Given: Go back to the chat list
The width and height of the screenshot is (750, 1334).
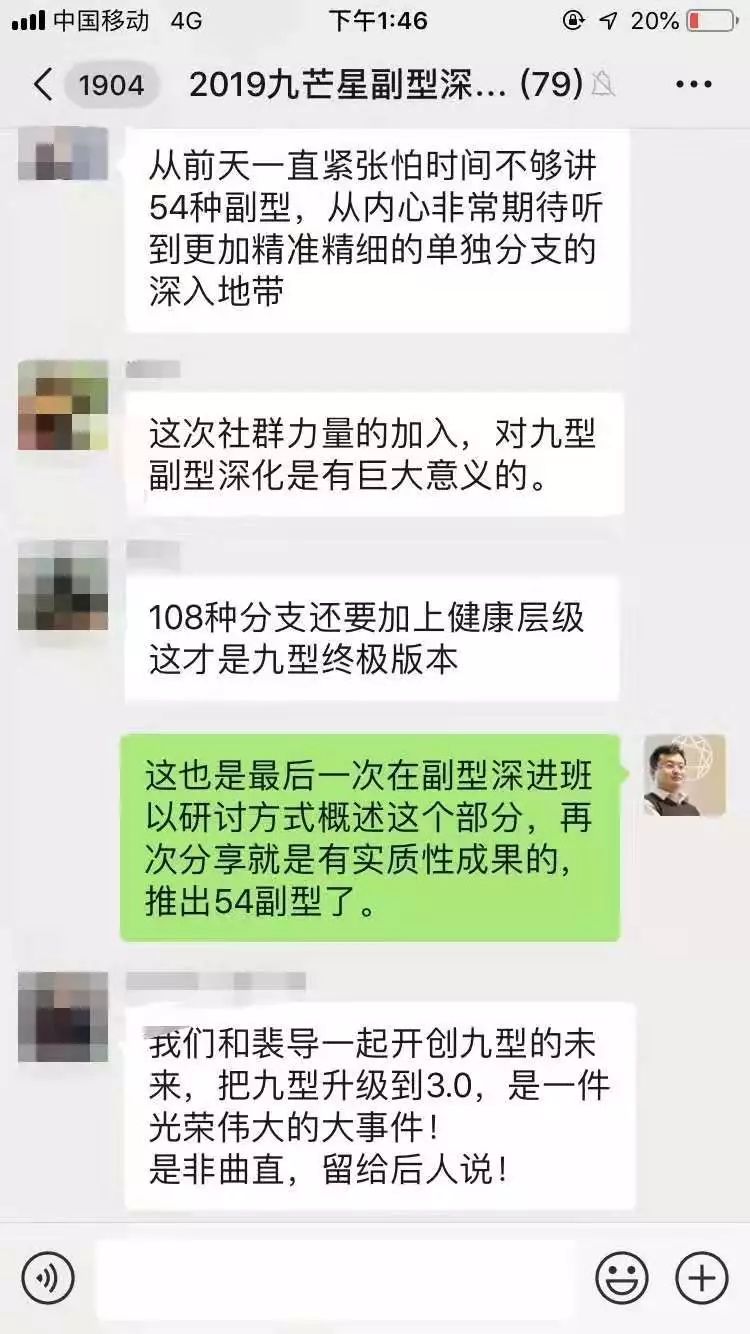Looking at the screenshot, I should 42,85.
